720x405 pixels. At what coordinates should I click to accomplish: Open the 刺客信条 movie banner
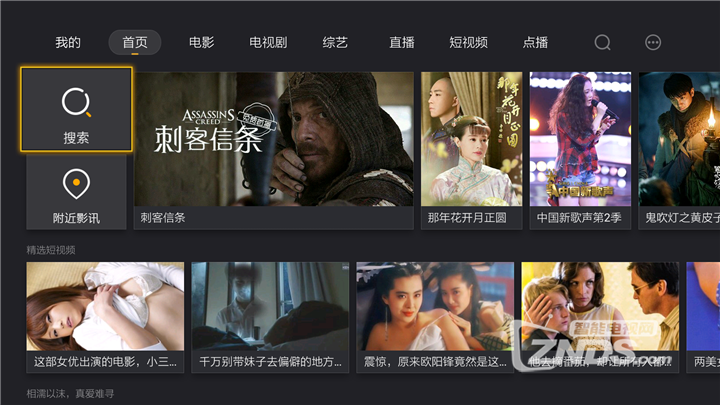click(x=274, y=148)
